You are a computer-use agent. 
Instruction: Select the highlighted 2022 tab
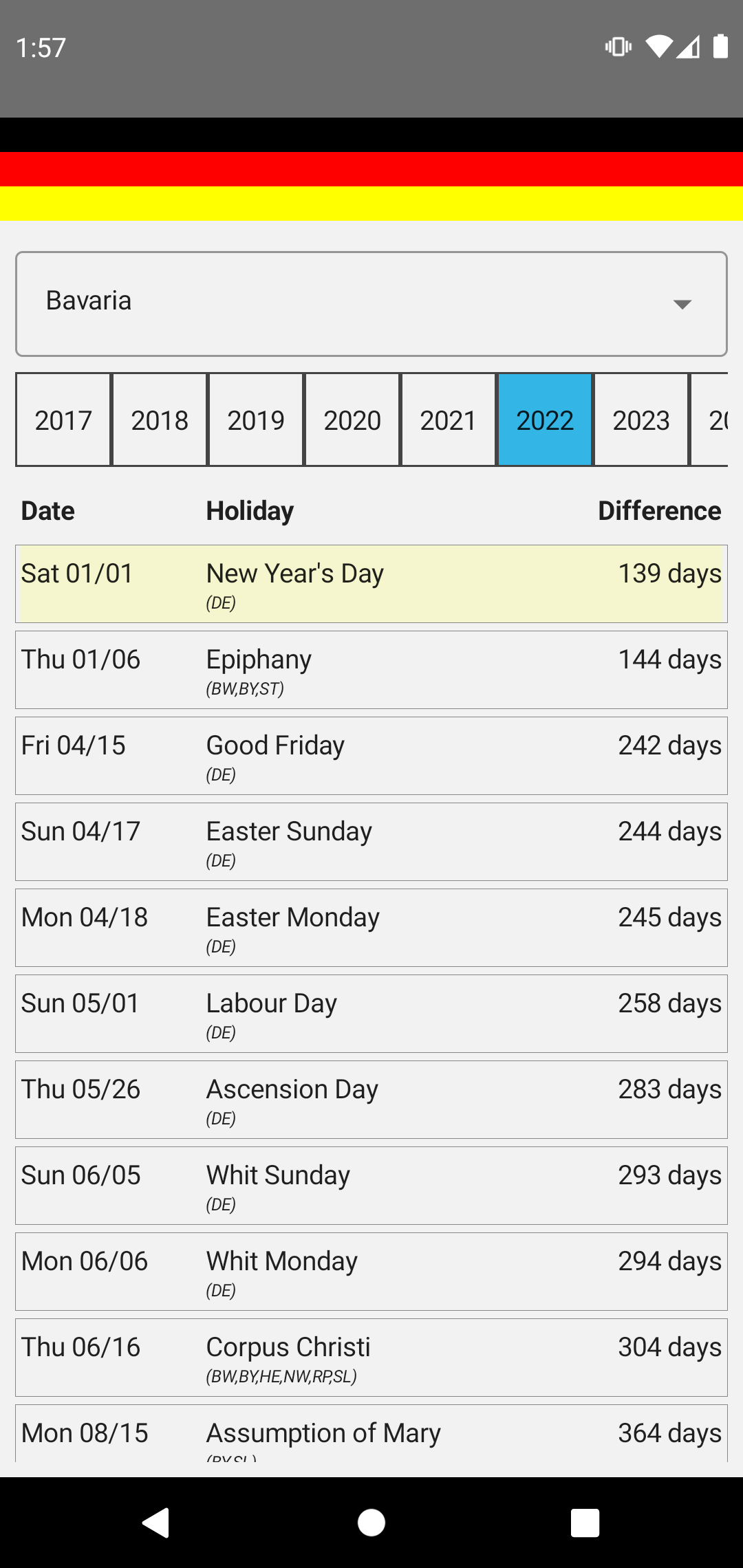545,420
